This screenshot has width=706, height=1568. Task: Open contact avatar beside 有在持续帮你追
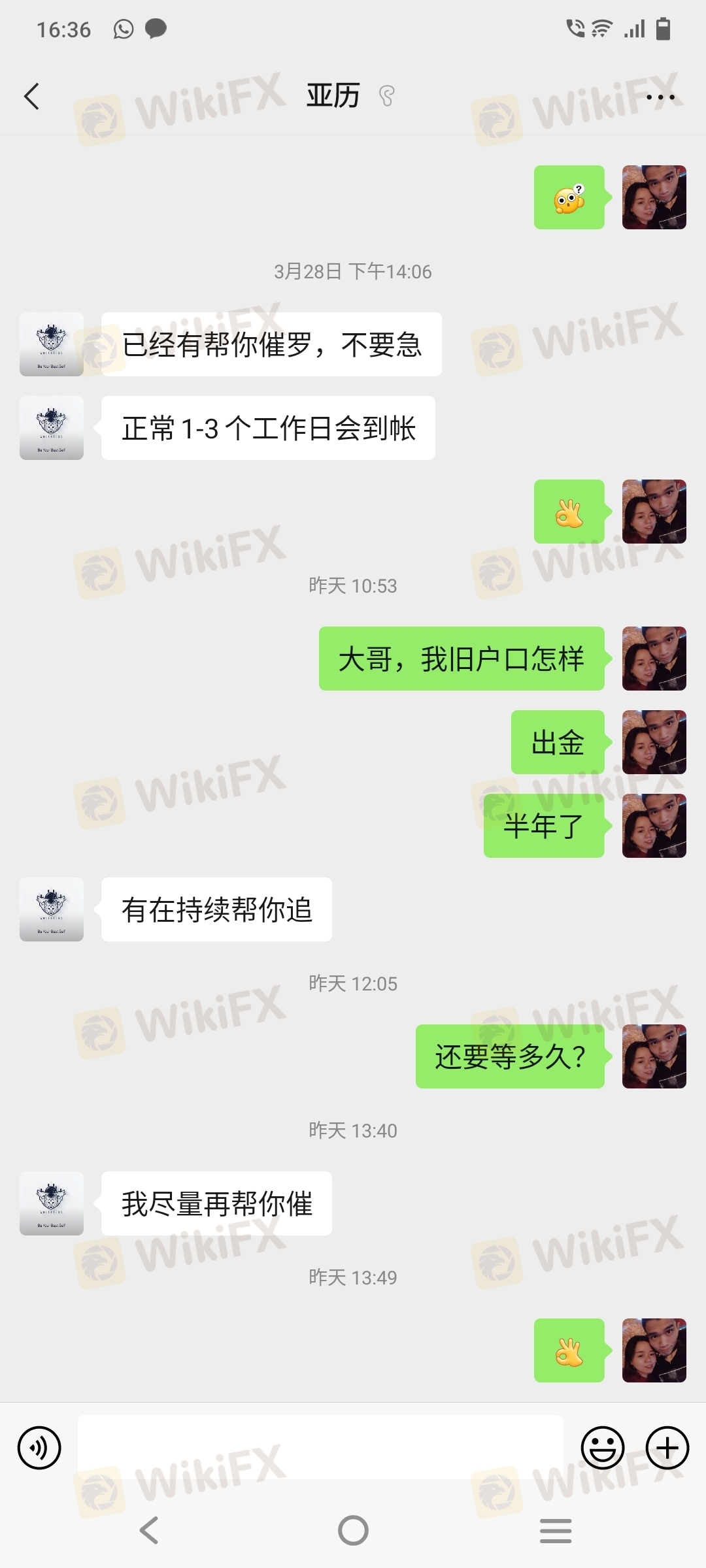point(52,909)
